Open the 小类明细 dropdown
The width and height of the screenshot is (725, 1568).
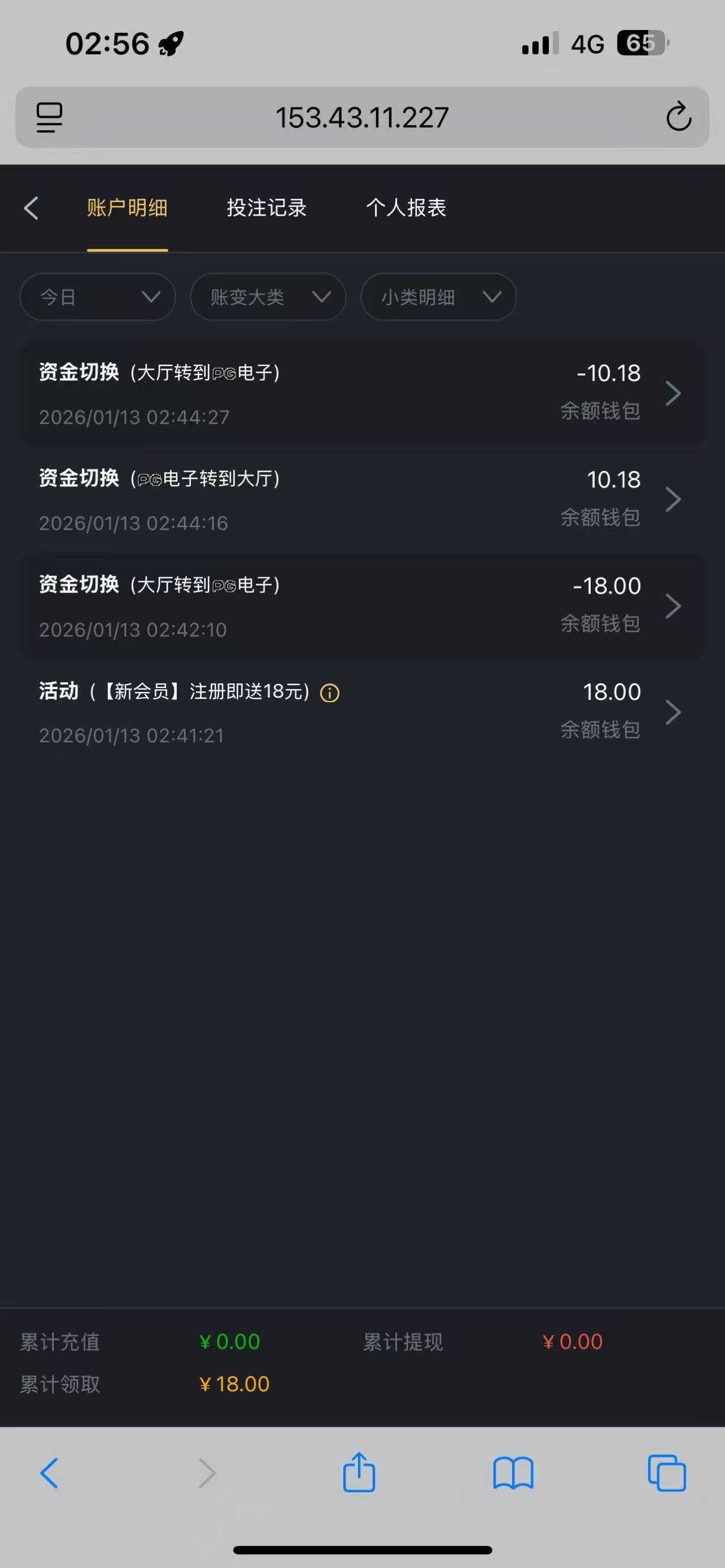tap(438, 297)
